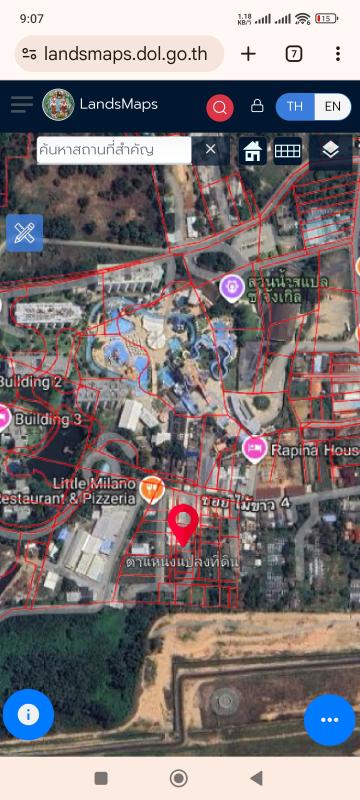Focus the important place search field

point(114,150)
